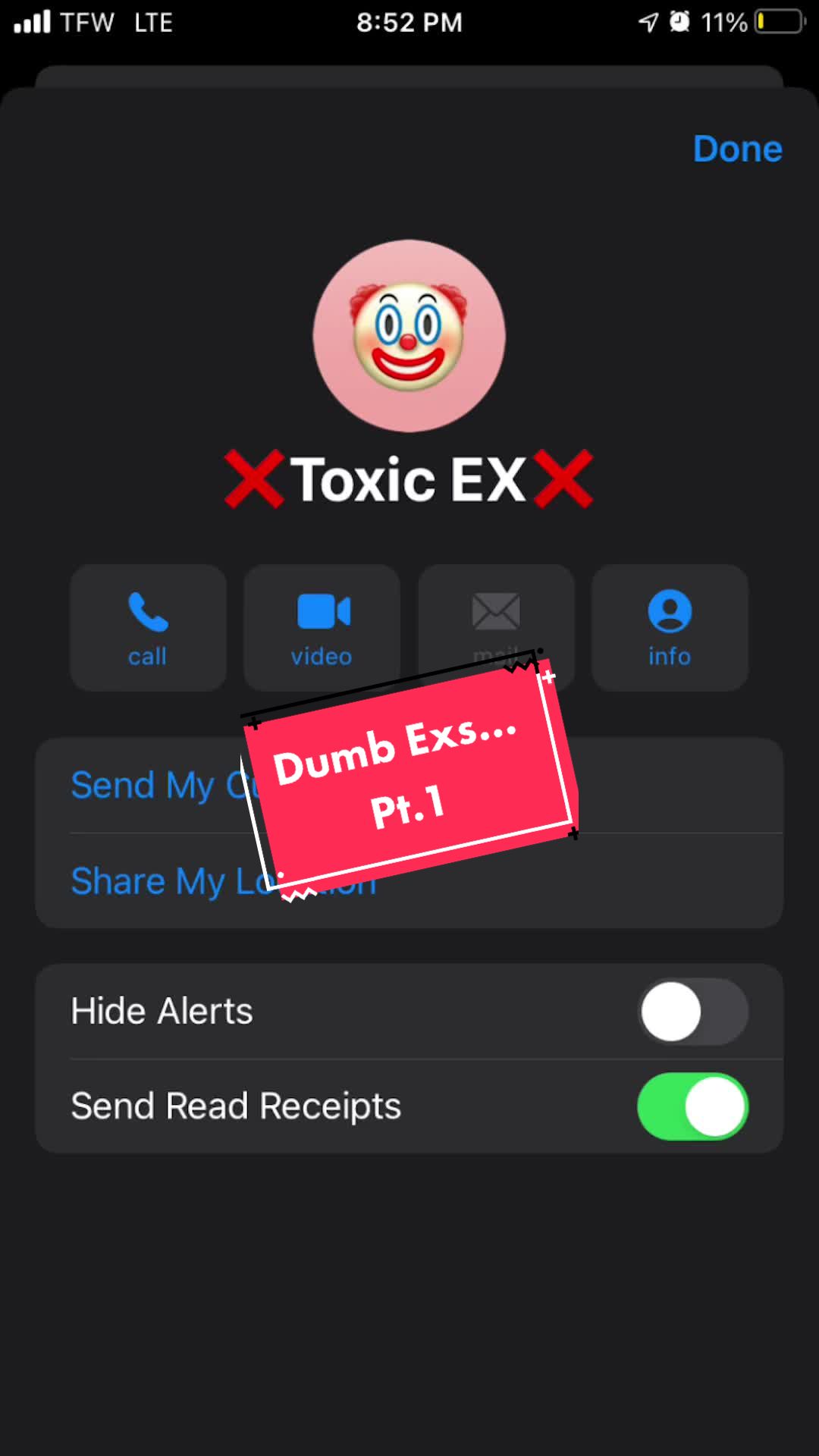Start a video call with Toxic EX

pyautogui.click(x=322, y=628)
